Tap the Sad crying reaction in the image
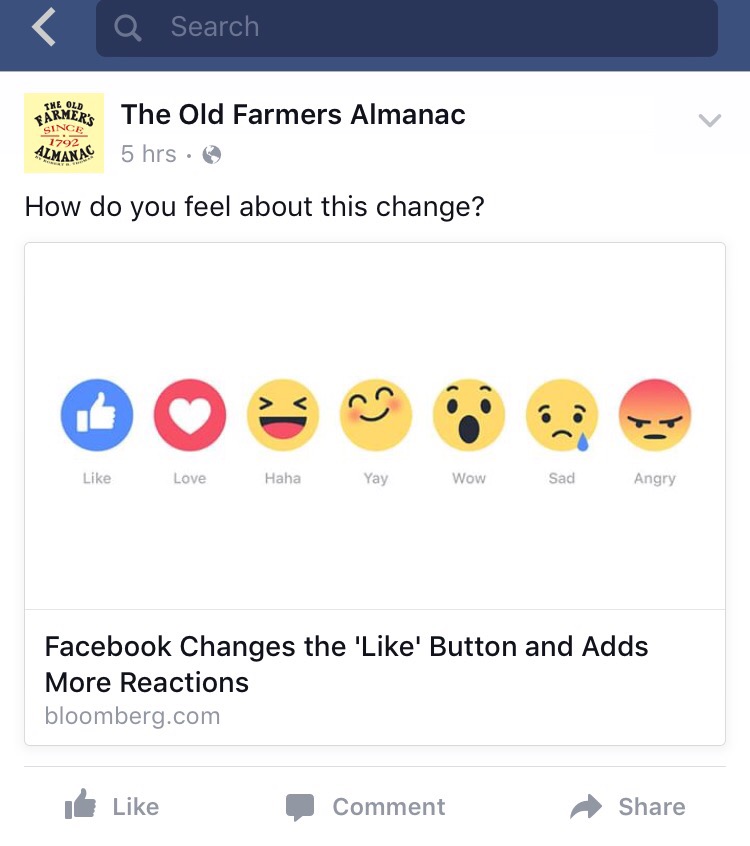The image size is (750, 846). [561, 413]
